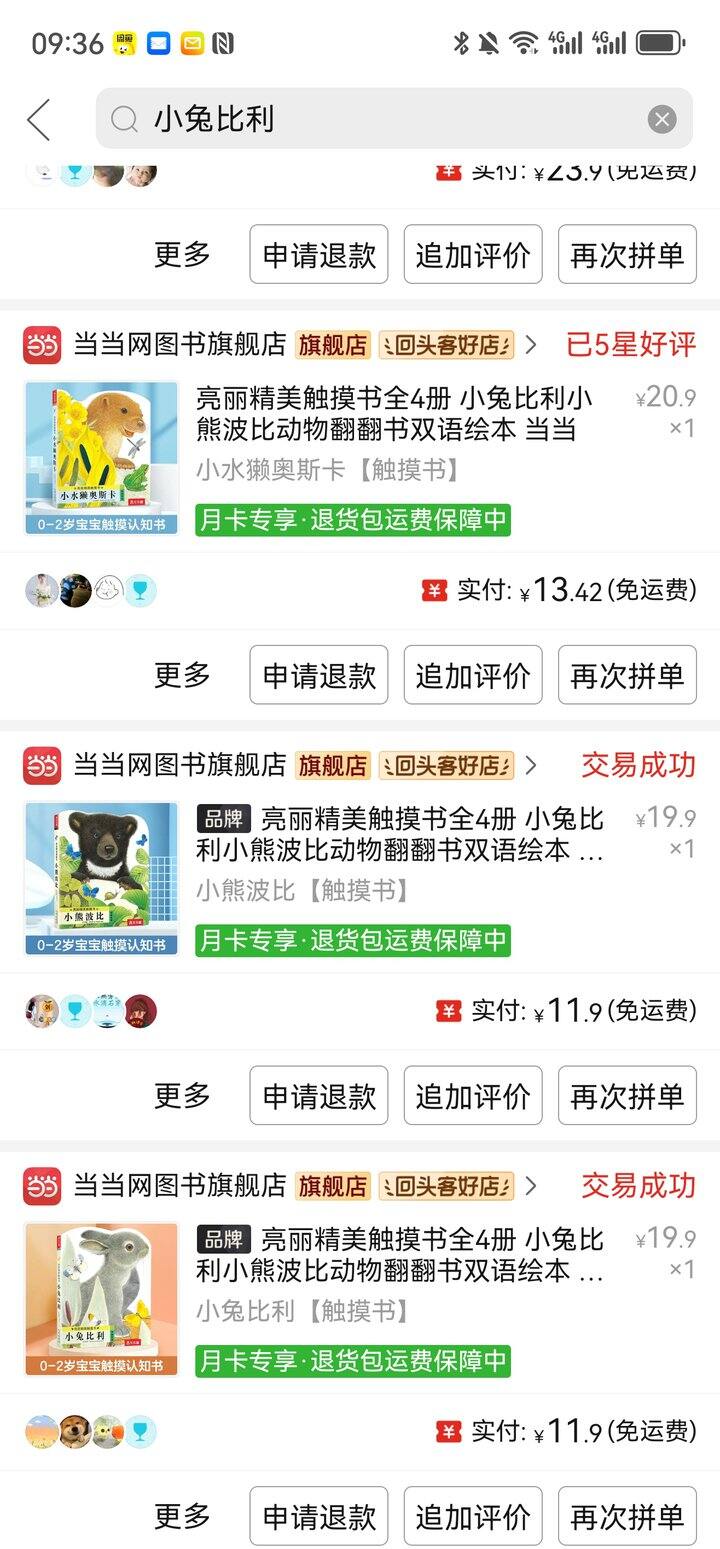This screenshot has width=720, height=1549.
Task: Tap 追加评价 under the 小兔比利【触摸书】 order
Action: (473, 1516)
